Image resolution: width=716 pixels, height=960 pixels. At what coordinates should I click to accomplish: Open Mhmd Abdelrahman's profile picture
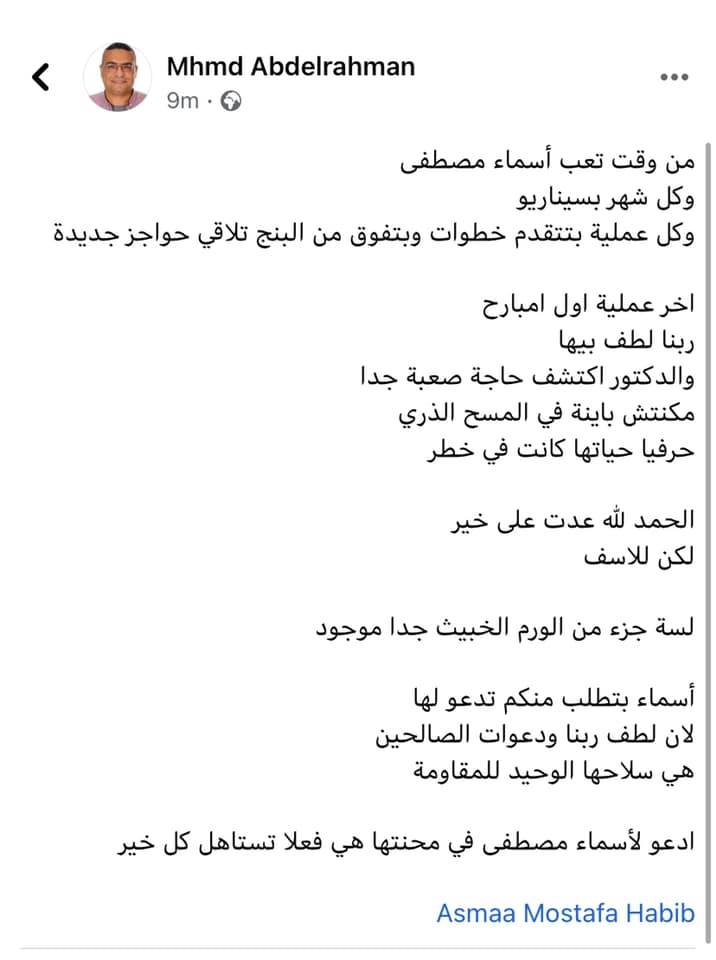coord(118,77)
